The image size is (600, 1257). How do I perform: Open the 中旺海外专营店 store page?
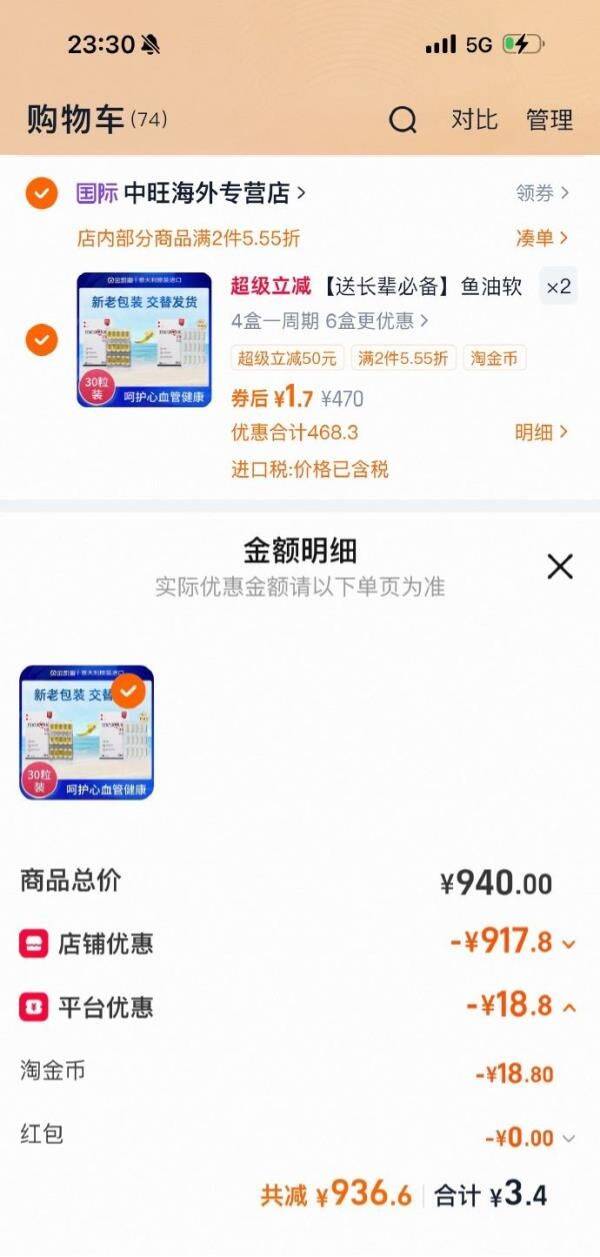tap(191, 192)
